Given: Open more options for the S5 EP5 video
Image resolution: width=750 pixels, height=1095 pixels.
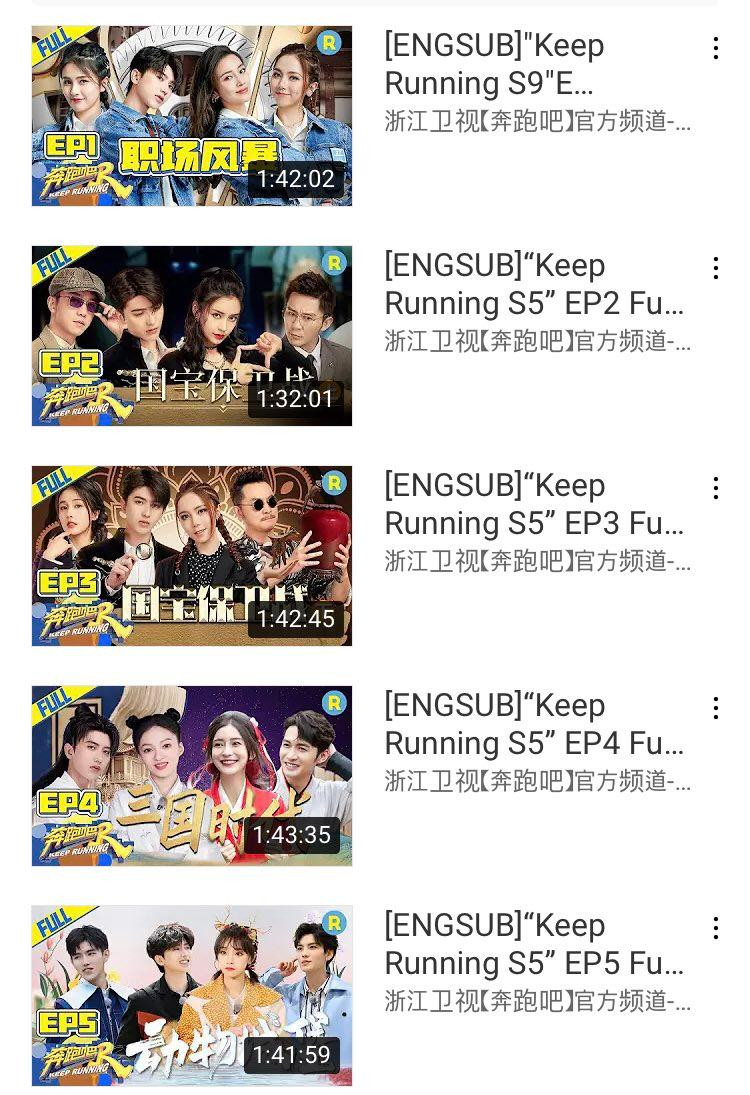Looking at the screenshot, I should (715, 928).
